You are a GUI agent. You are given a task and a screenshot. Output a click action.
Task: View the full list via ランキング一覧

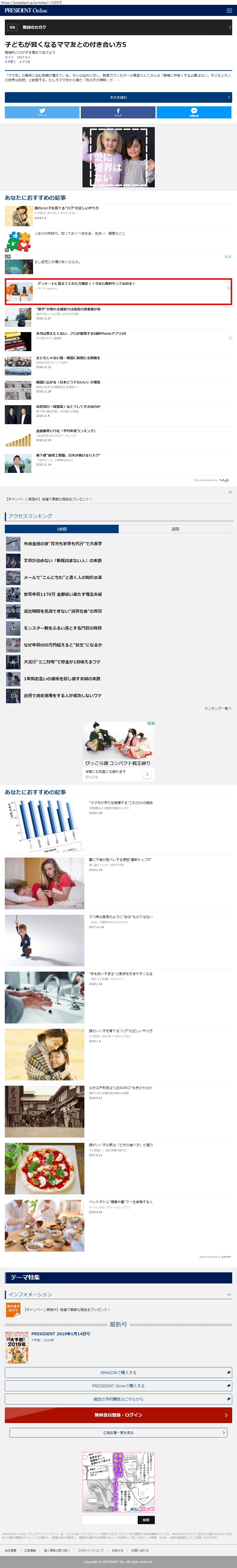pos(217,709)
